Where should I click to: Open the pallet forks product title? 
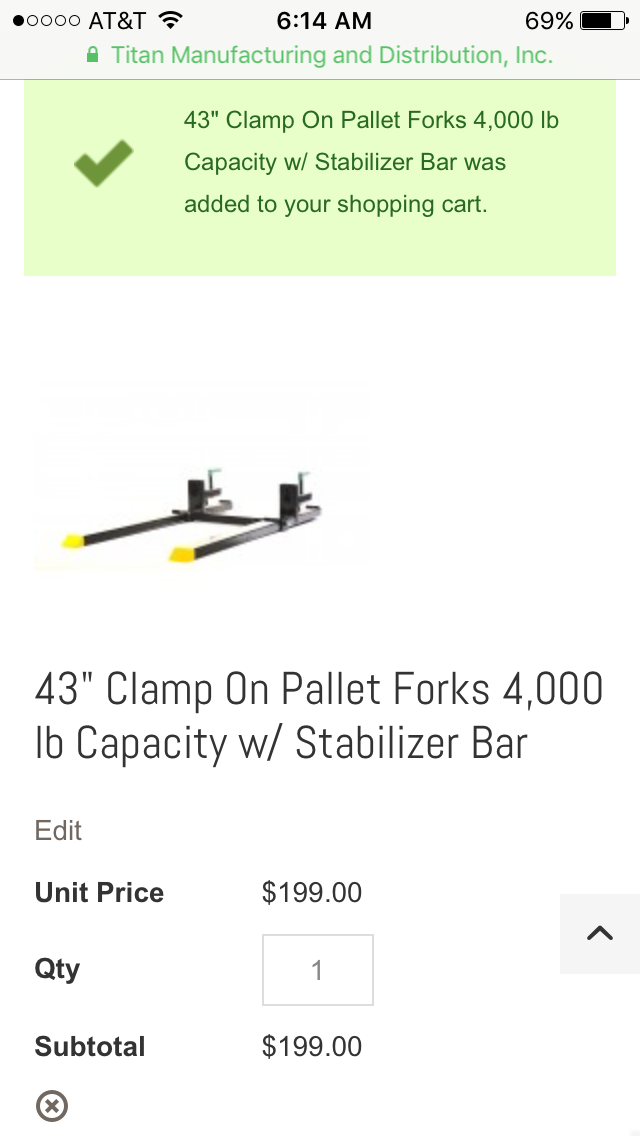pyautogui.click(x=318, y=716)
